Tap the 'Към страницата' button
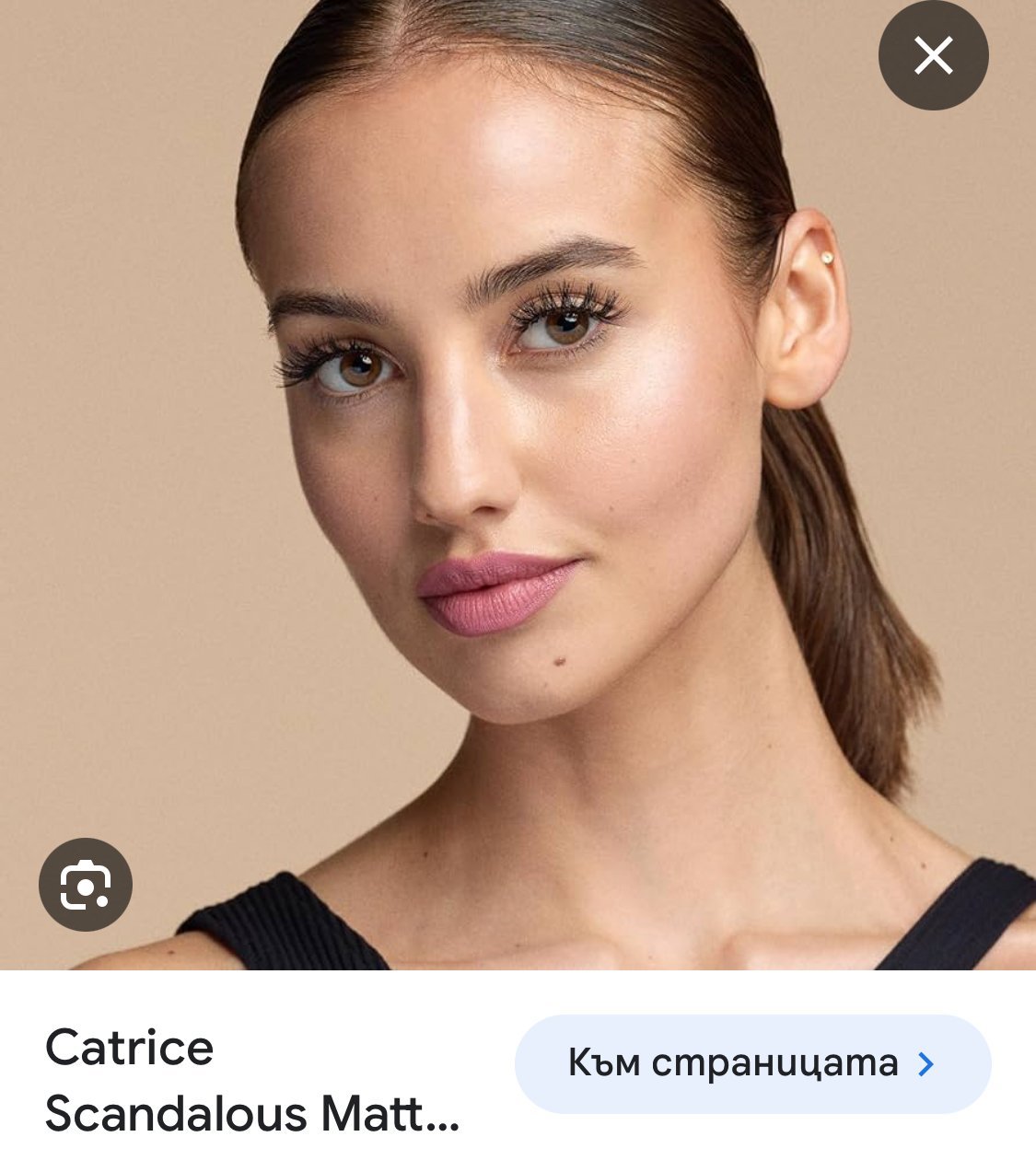This screenshot has height=1160, width=1036. pos(752,1064)
